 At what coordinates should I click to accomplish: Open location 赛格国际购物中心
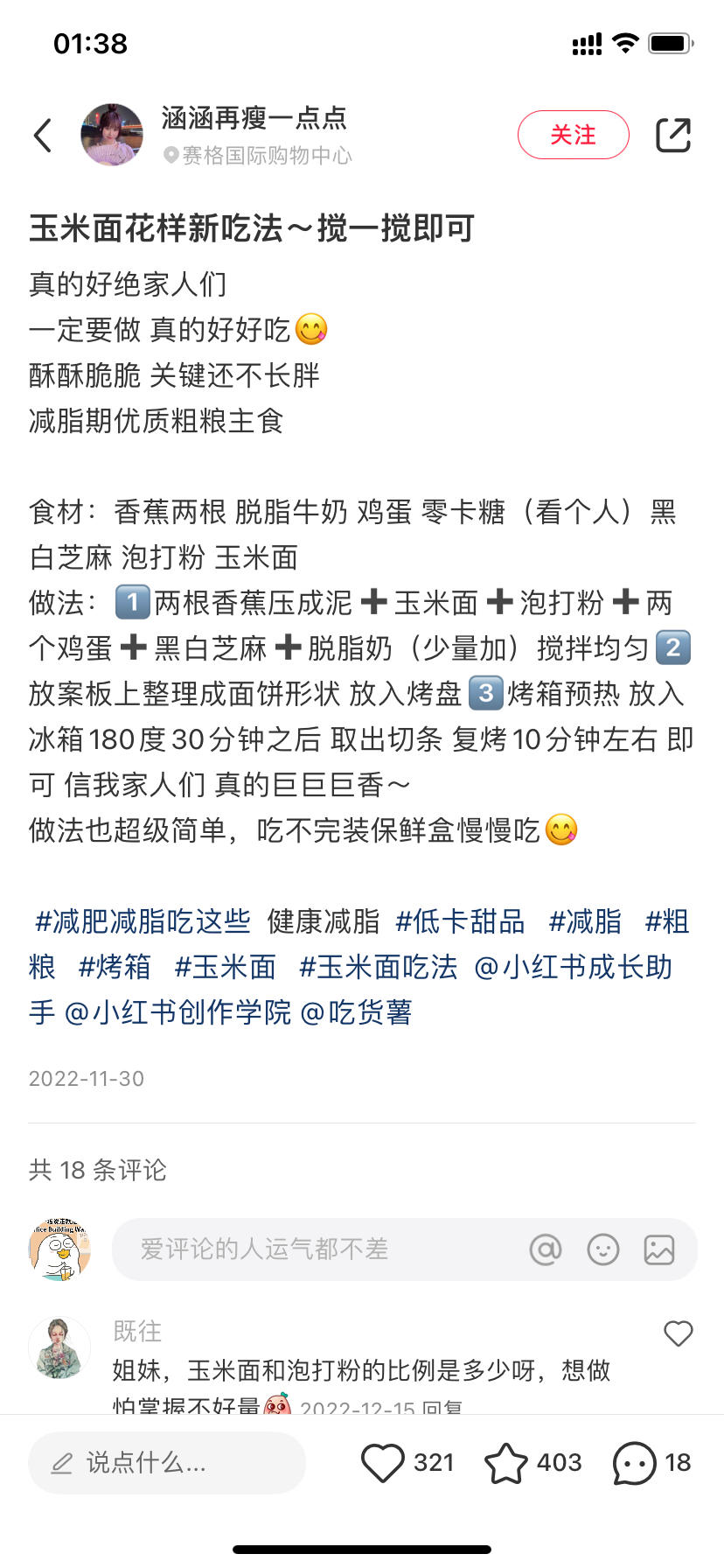click(266, 156)
